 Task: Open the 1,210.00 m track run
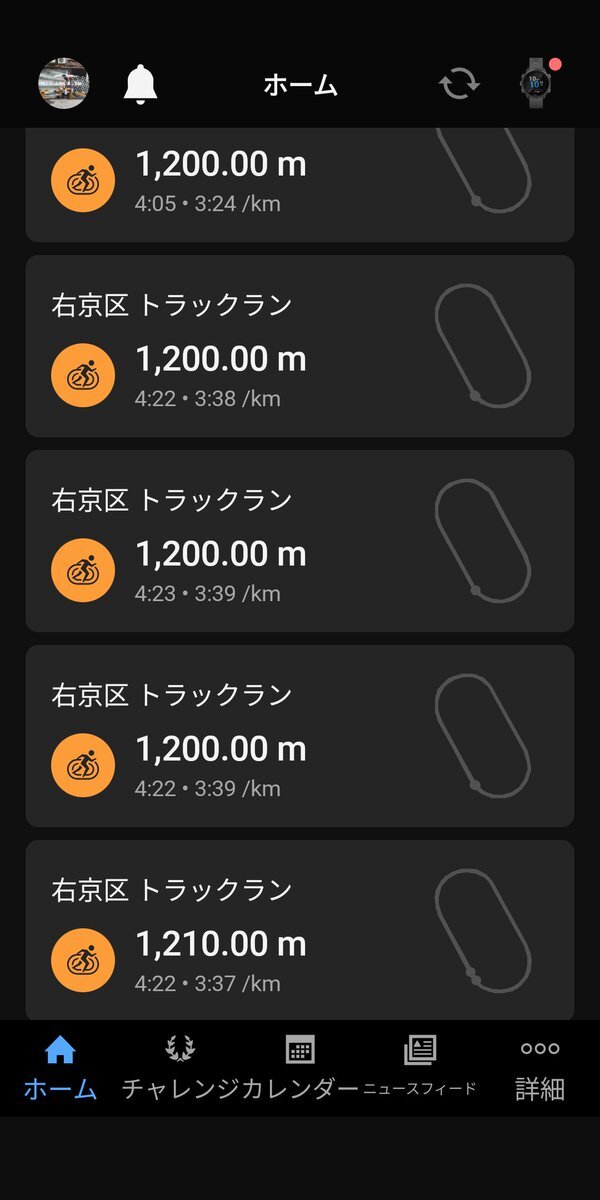pyautogui.click(x=300, y=930)
